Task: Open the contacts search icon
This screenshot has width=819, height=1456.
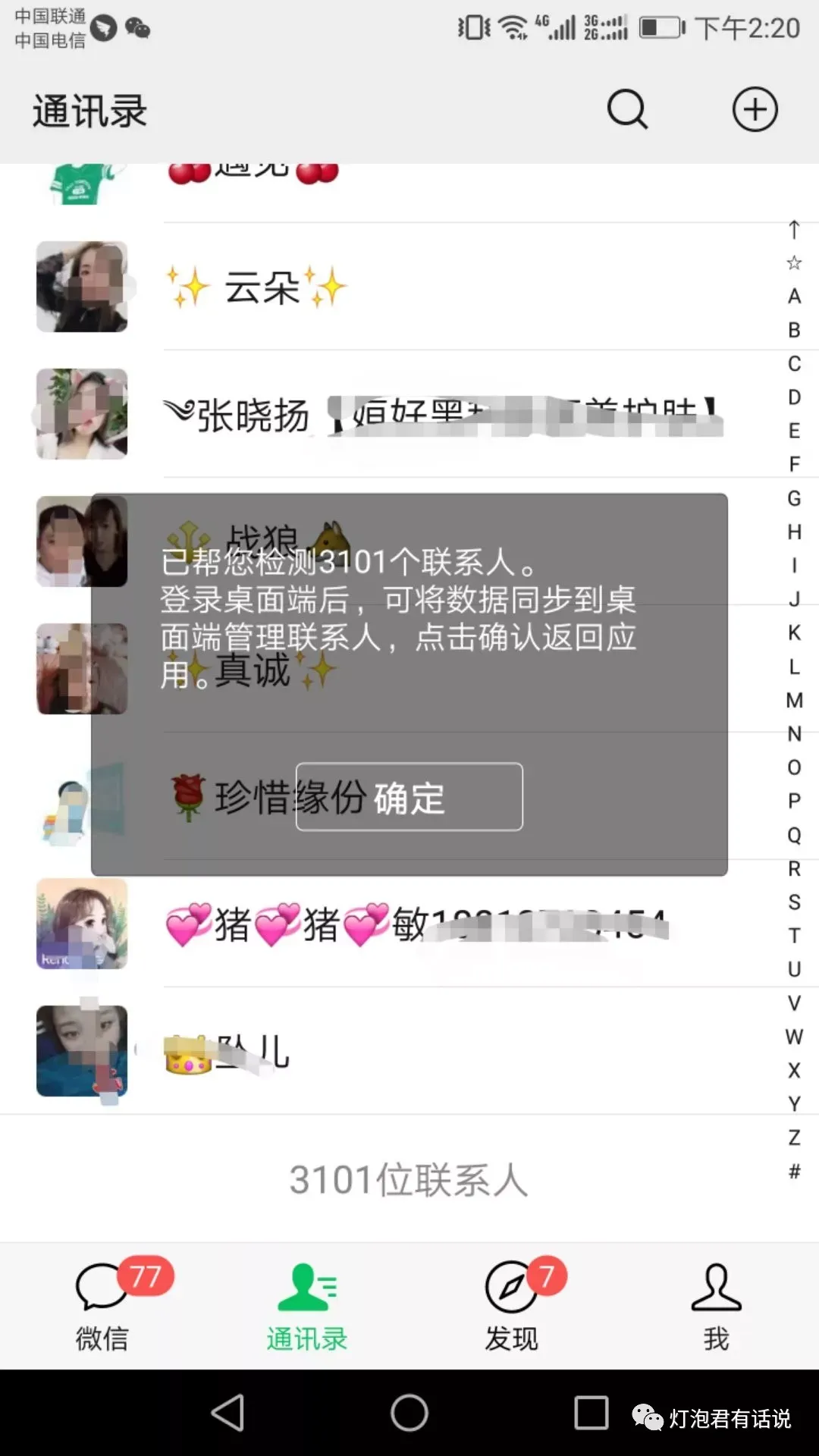Action: click(627, 110)
